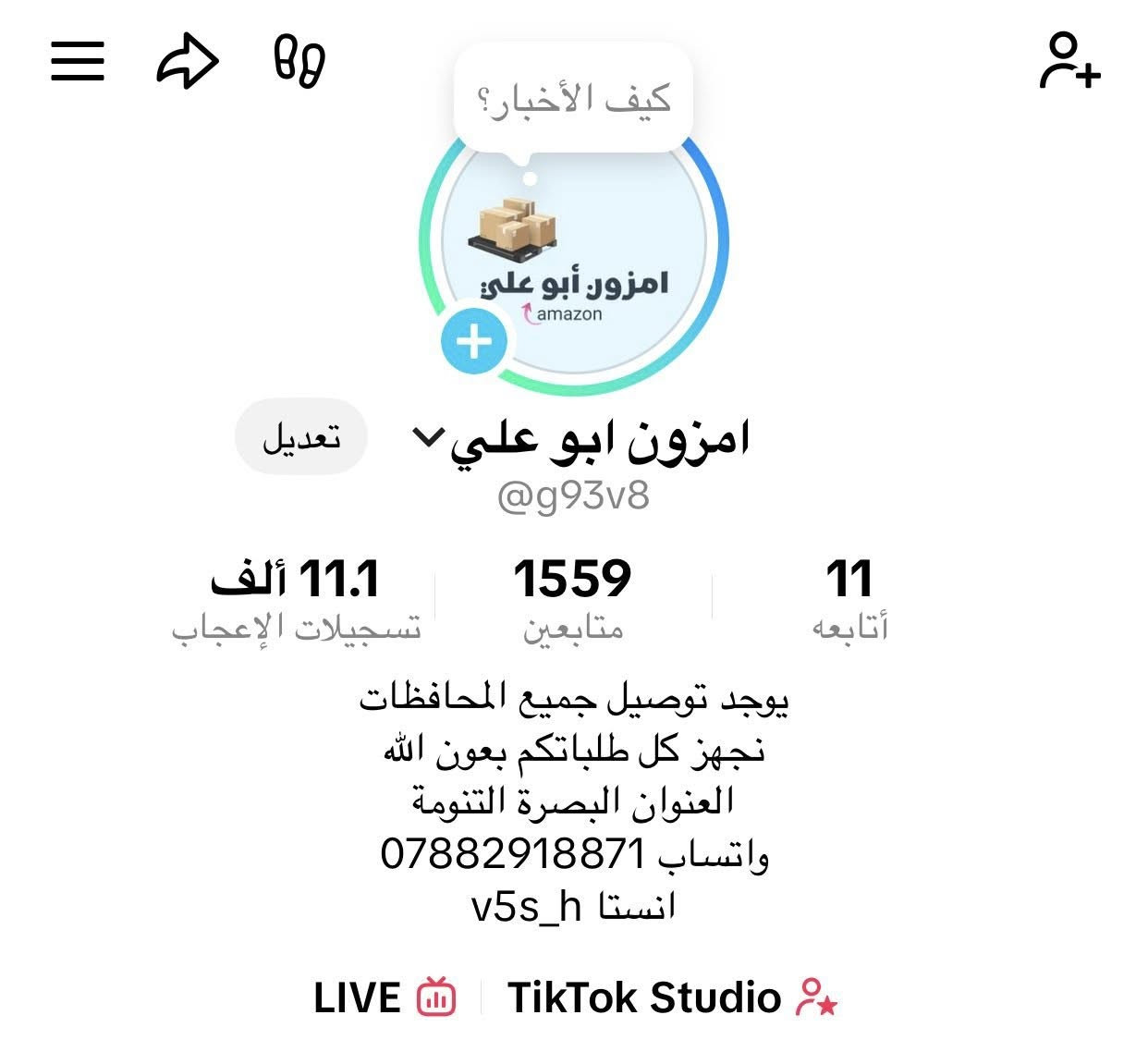Share this profile via the arrow icon

(x=188, y=62)
